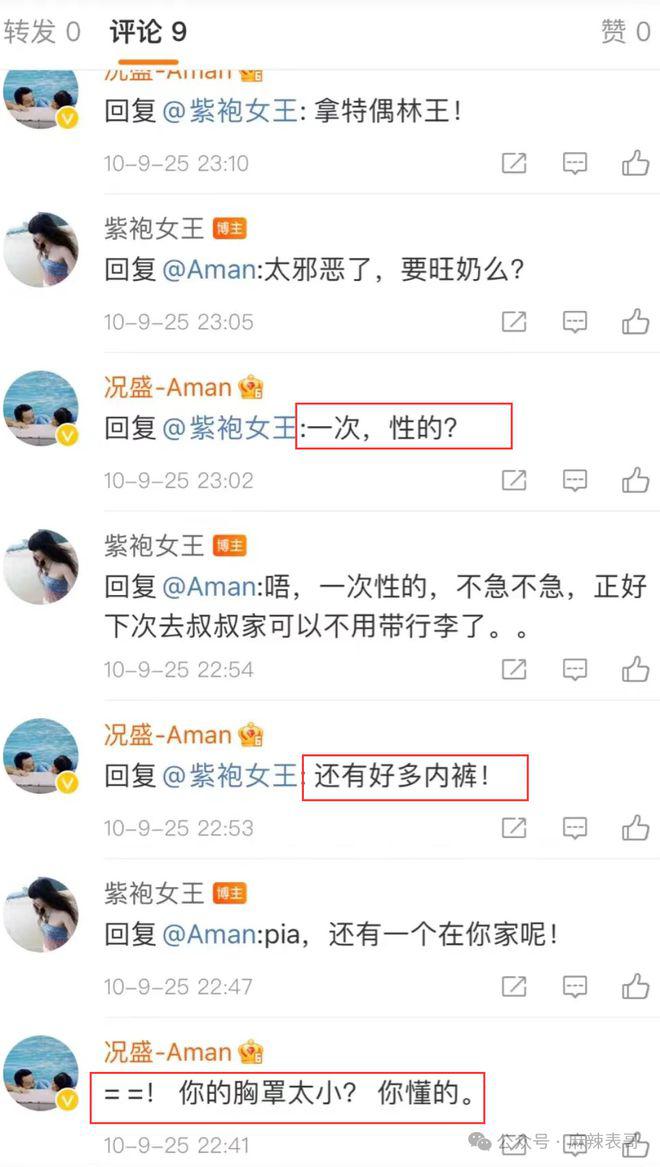This screenshot has height=1167, width=660.
Task: Like the comment '太邪恶了，要旺奶么？'
Action: point(635,322)
